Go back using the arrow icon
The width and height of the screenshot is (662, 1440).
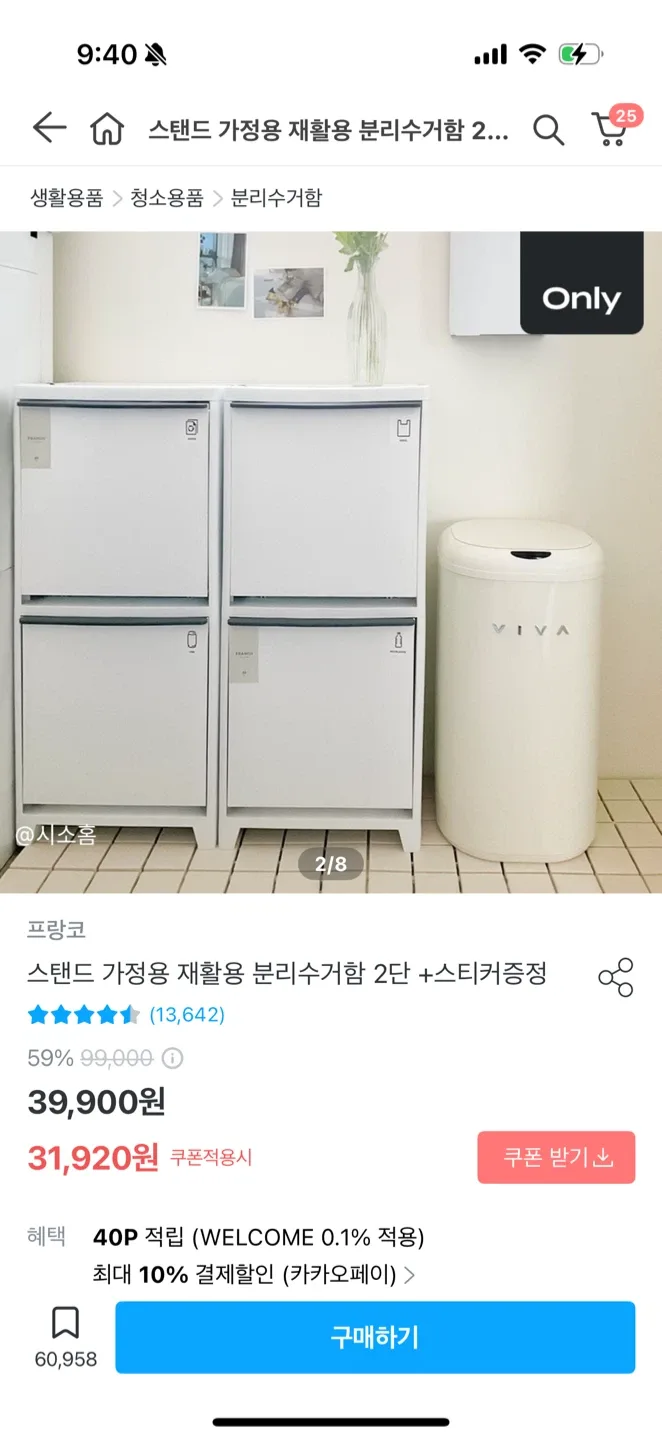click(48, 129)
